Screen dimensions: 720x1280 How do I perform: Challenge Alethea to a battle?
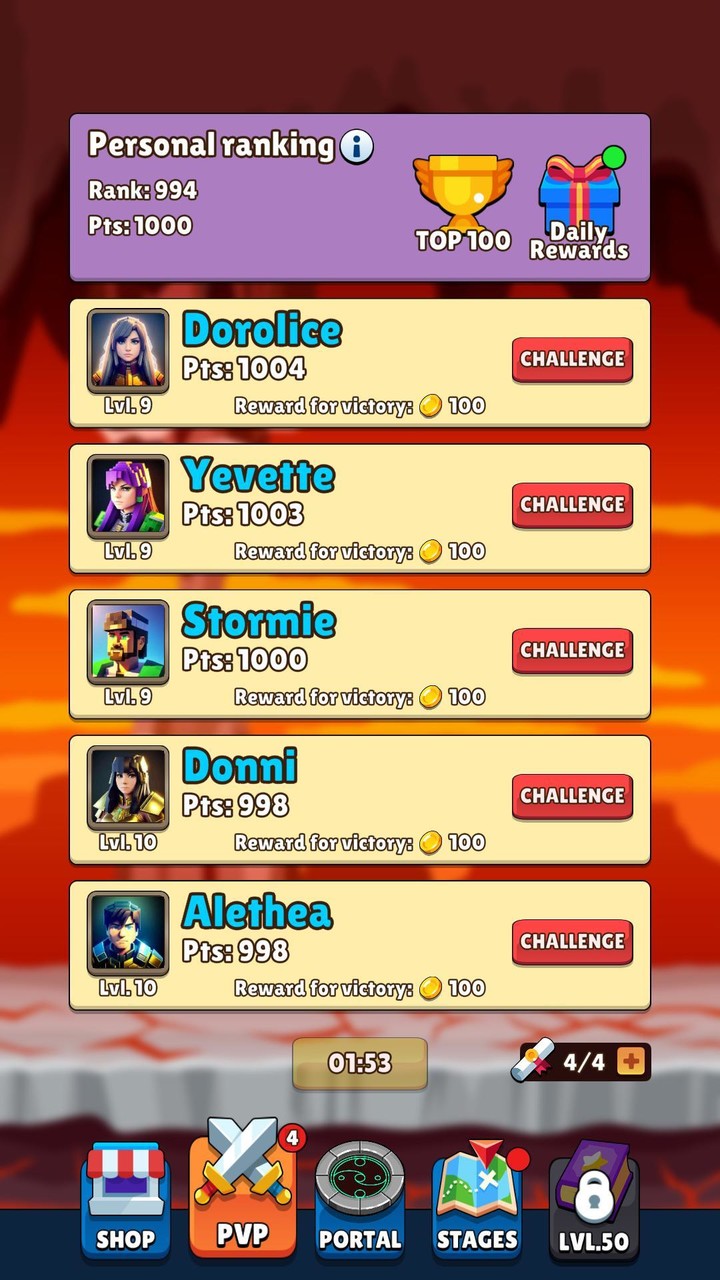point(572,942)
